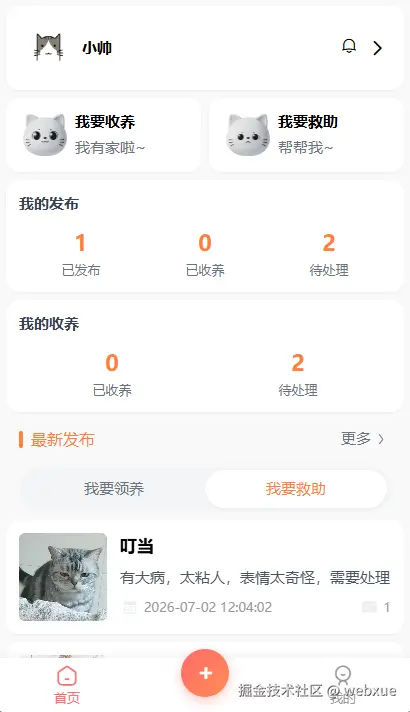
Task: Go to the 首页 tab
Action: (67, 685)
